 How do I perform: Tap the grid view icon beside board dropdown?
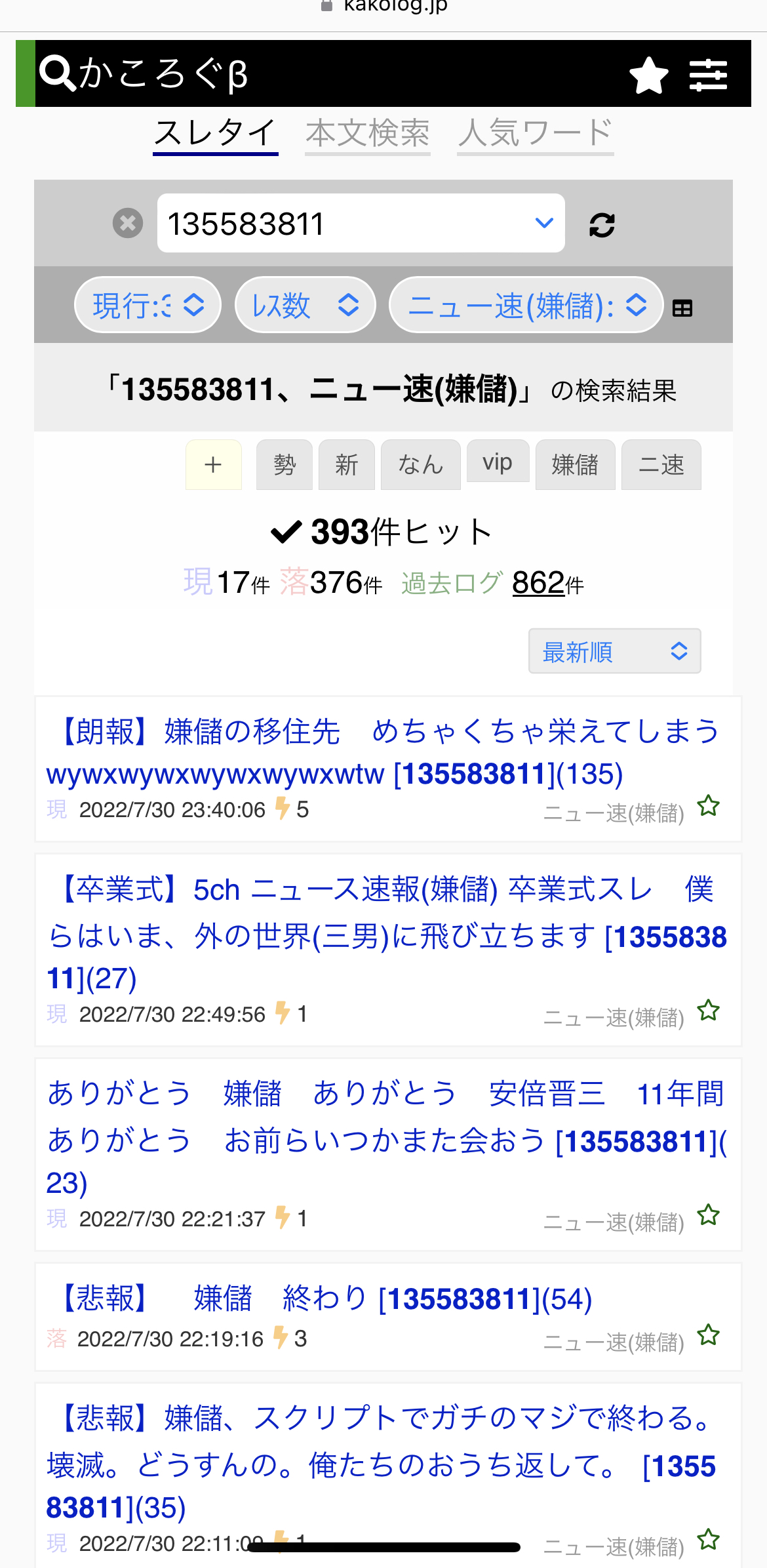682,308
